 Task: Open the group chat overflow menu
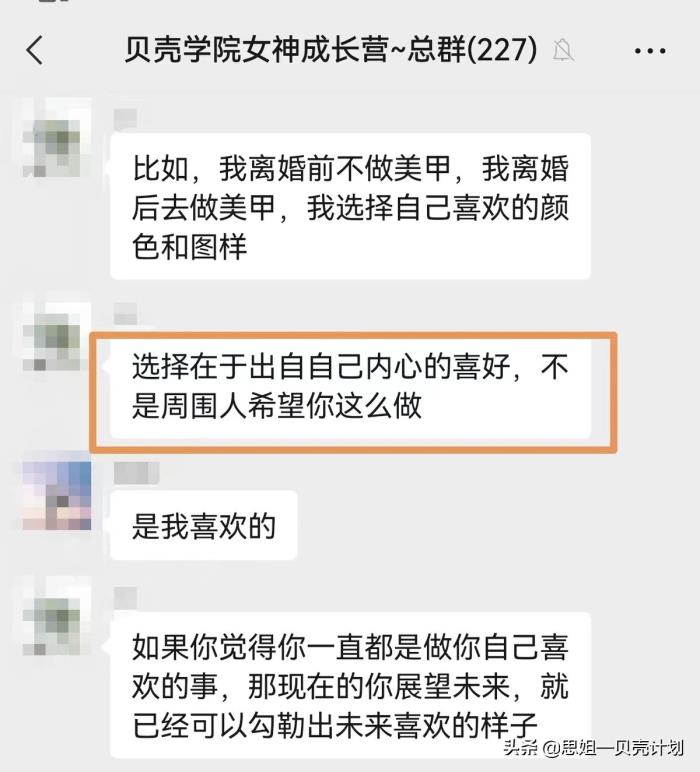click(x=650, y=49)
